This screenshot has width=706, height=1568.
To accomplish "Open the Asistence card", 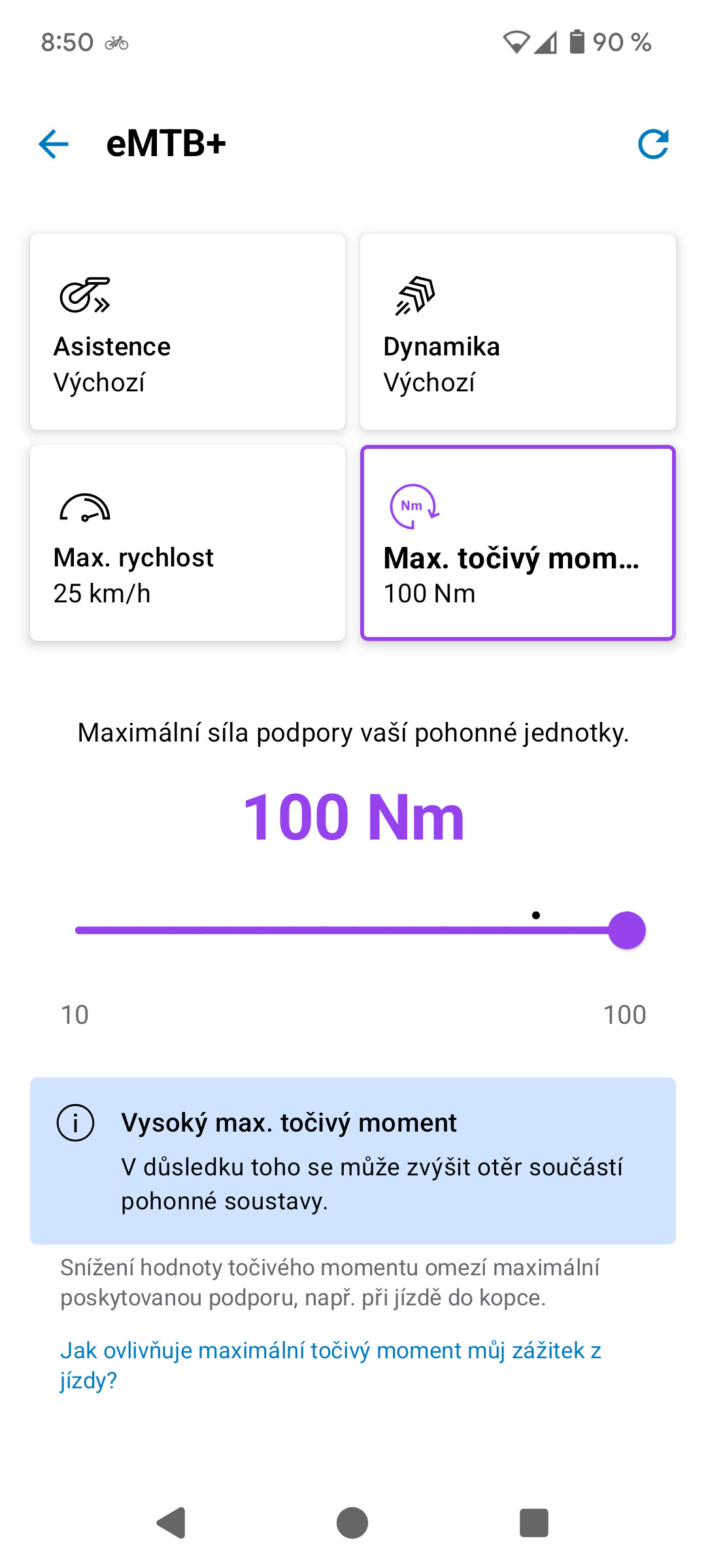I will pos(188,332).
